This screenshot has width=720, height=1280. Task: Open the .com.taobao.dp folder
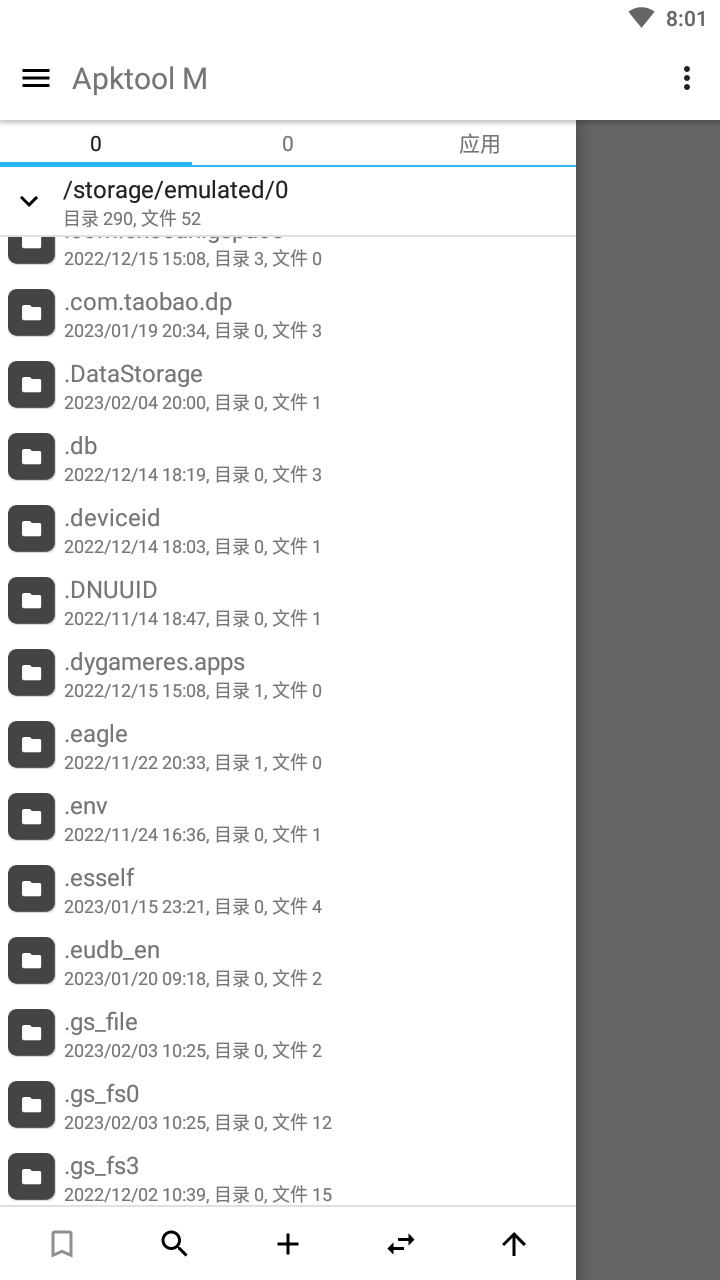pyautogui.click(x=288, y=314)
